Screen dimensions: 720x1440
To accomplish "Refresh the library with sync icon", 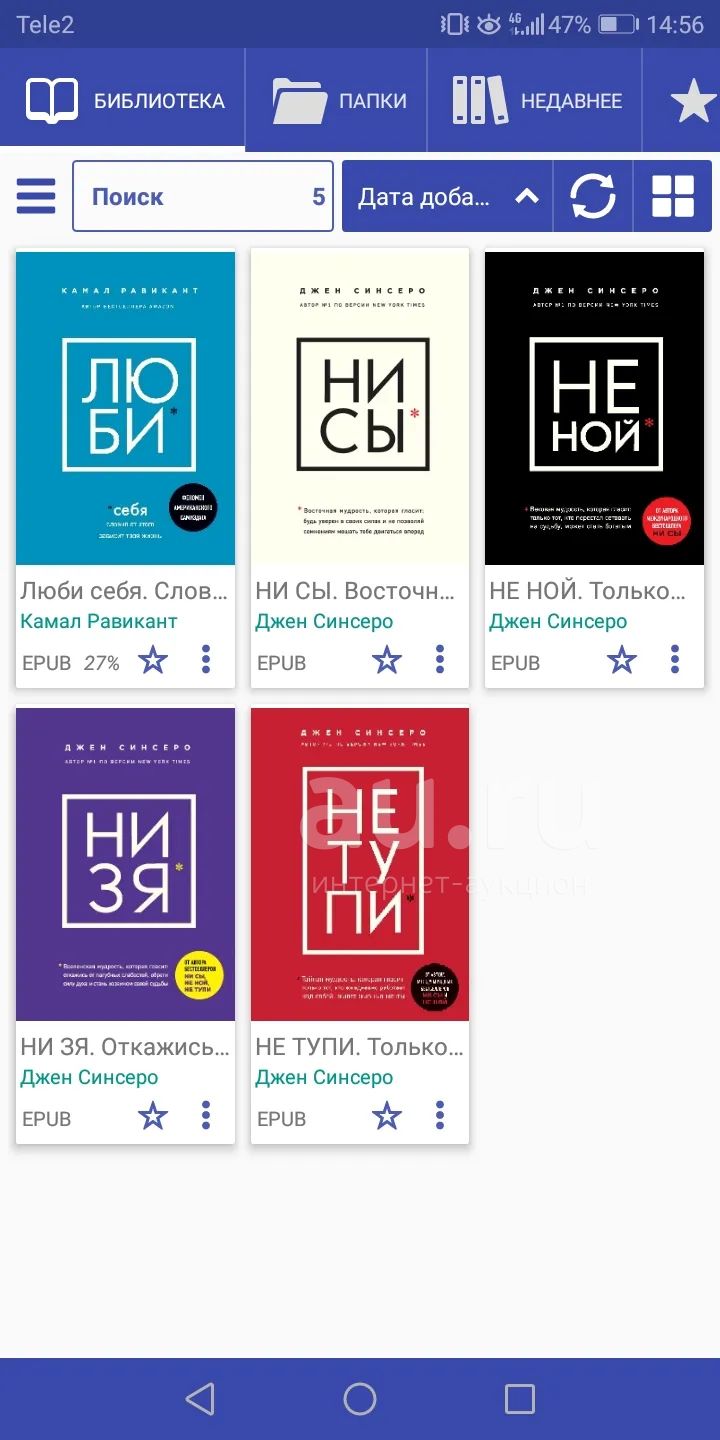I will pos(593,196).
